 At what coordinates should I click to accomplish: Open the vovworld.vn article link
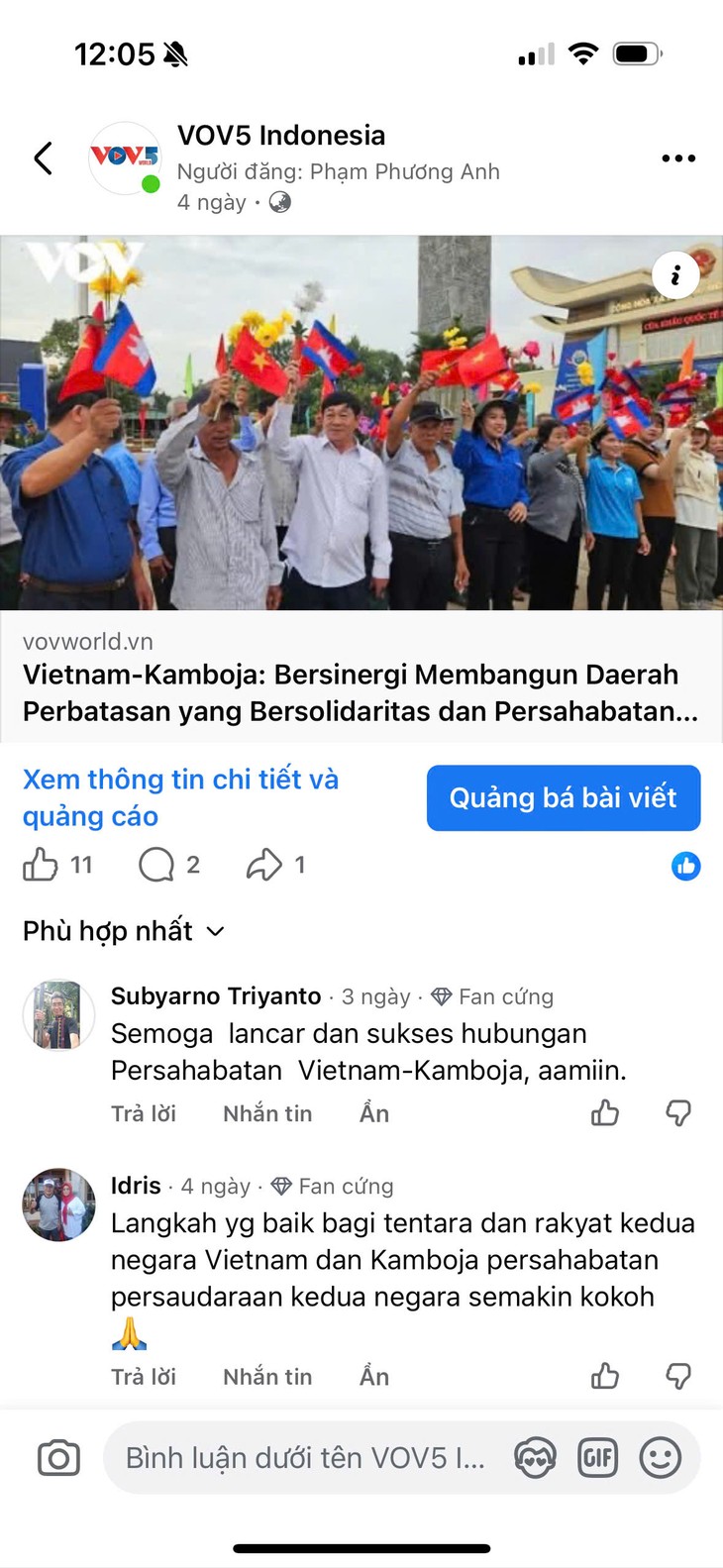point(361,683)
